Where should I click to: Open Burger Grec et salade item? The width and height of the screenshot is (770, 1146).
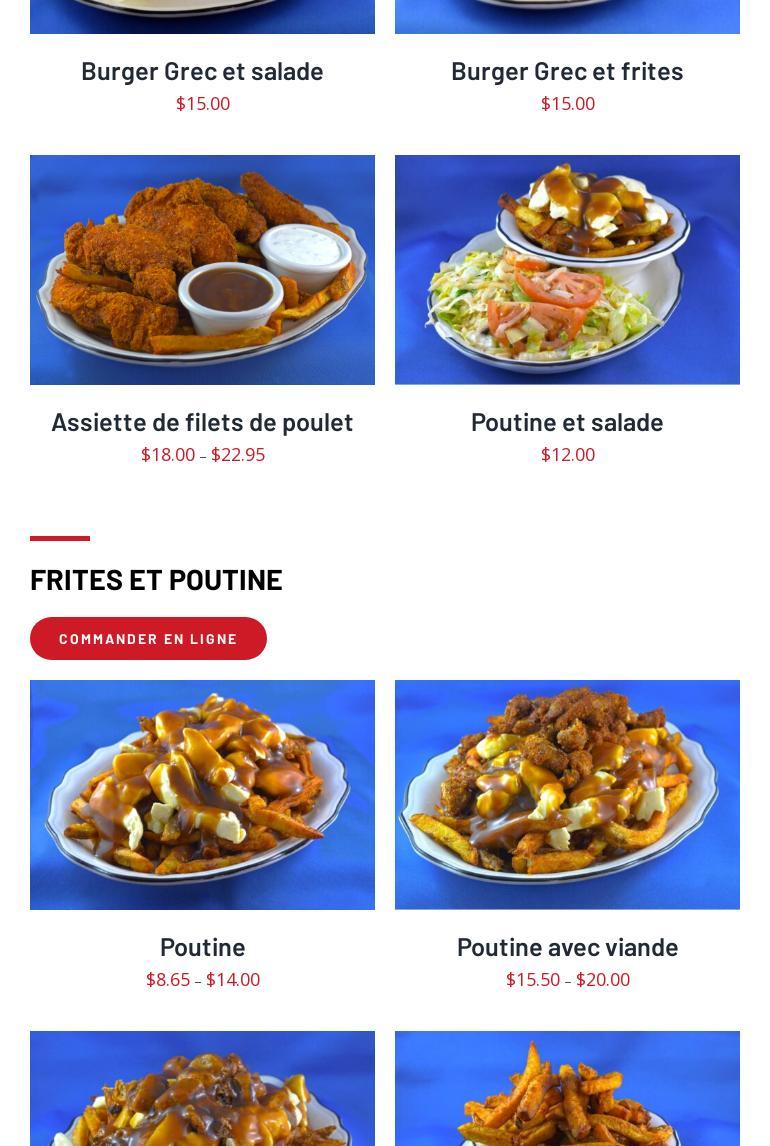point(202,71)
